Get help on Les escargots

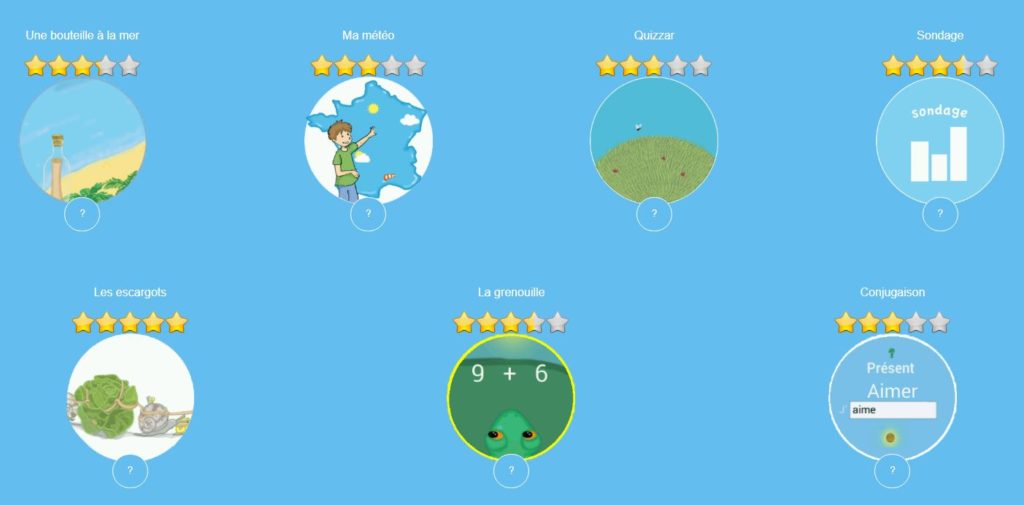tap(130, 471)
